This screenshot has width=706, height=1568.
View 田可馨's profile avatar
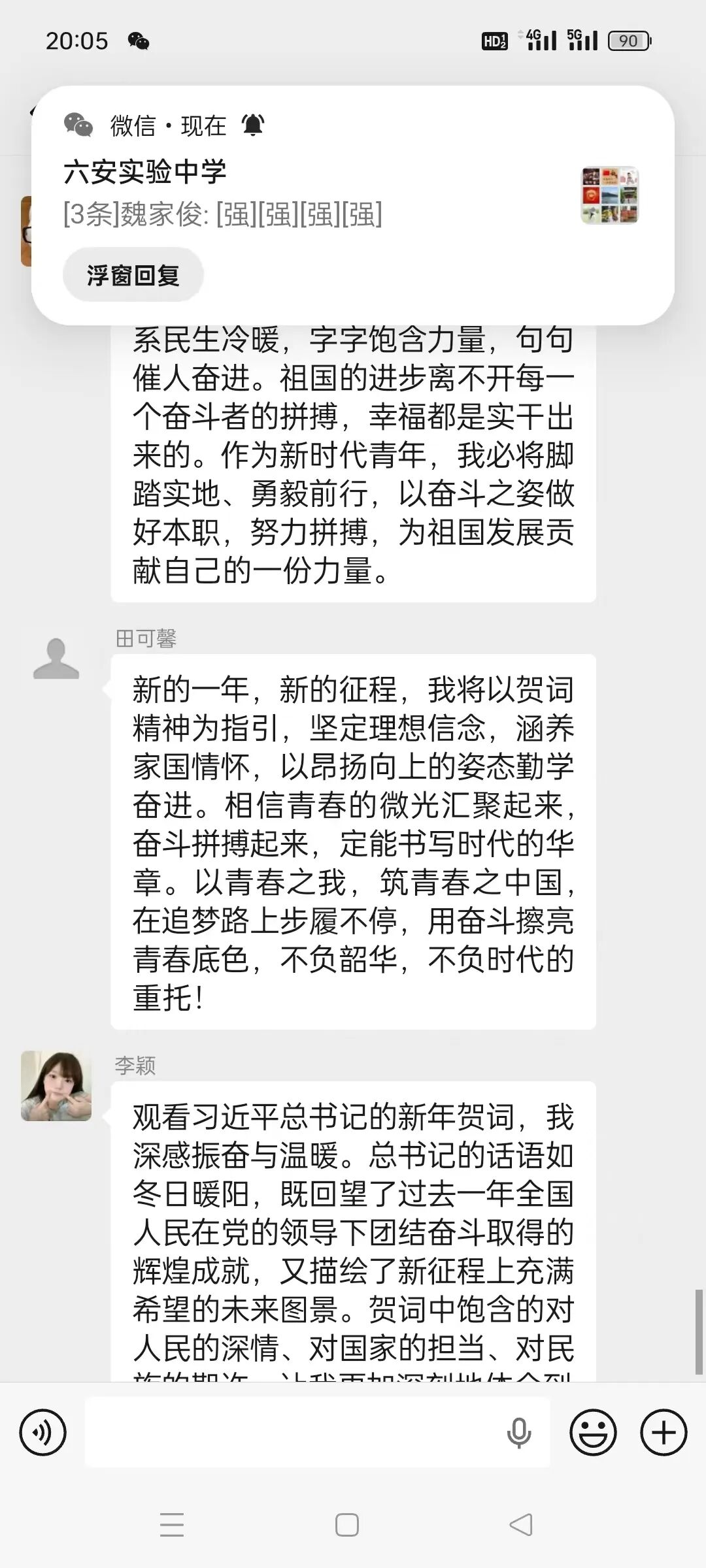[x=56, y=659]
